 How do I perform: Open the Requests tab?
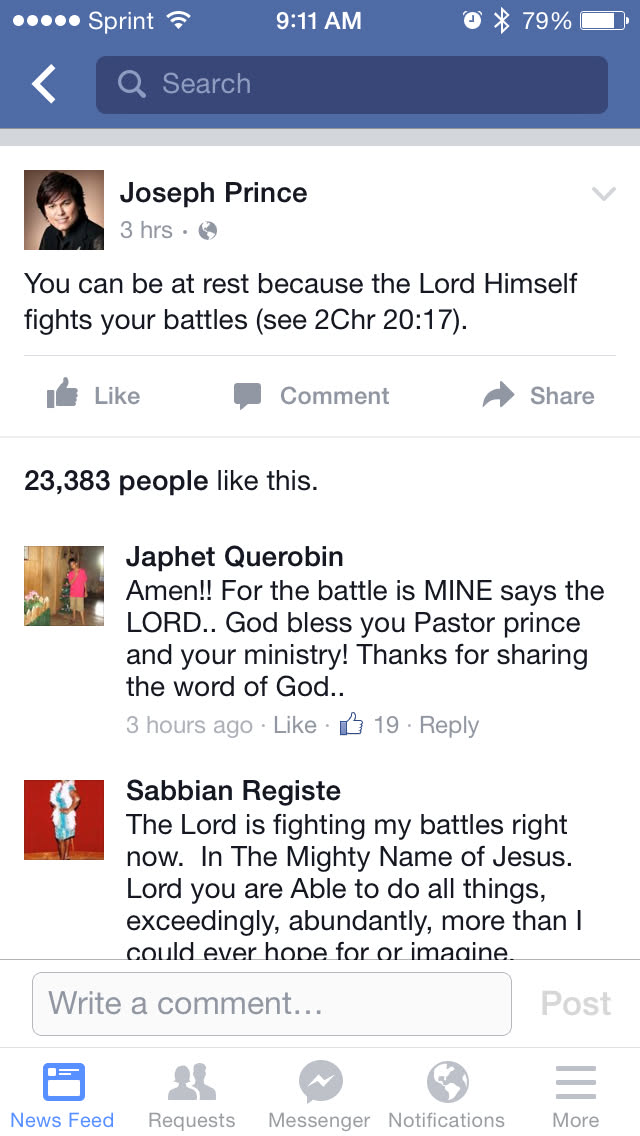click(x=191, y=1095)
